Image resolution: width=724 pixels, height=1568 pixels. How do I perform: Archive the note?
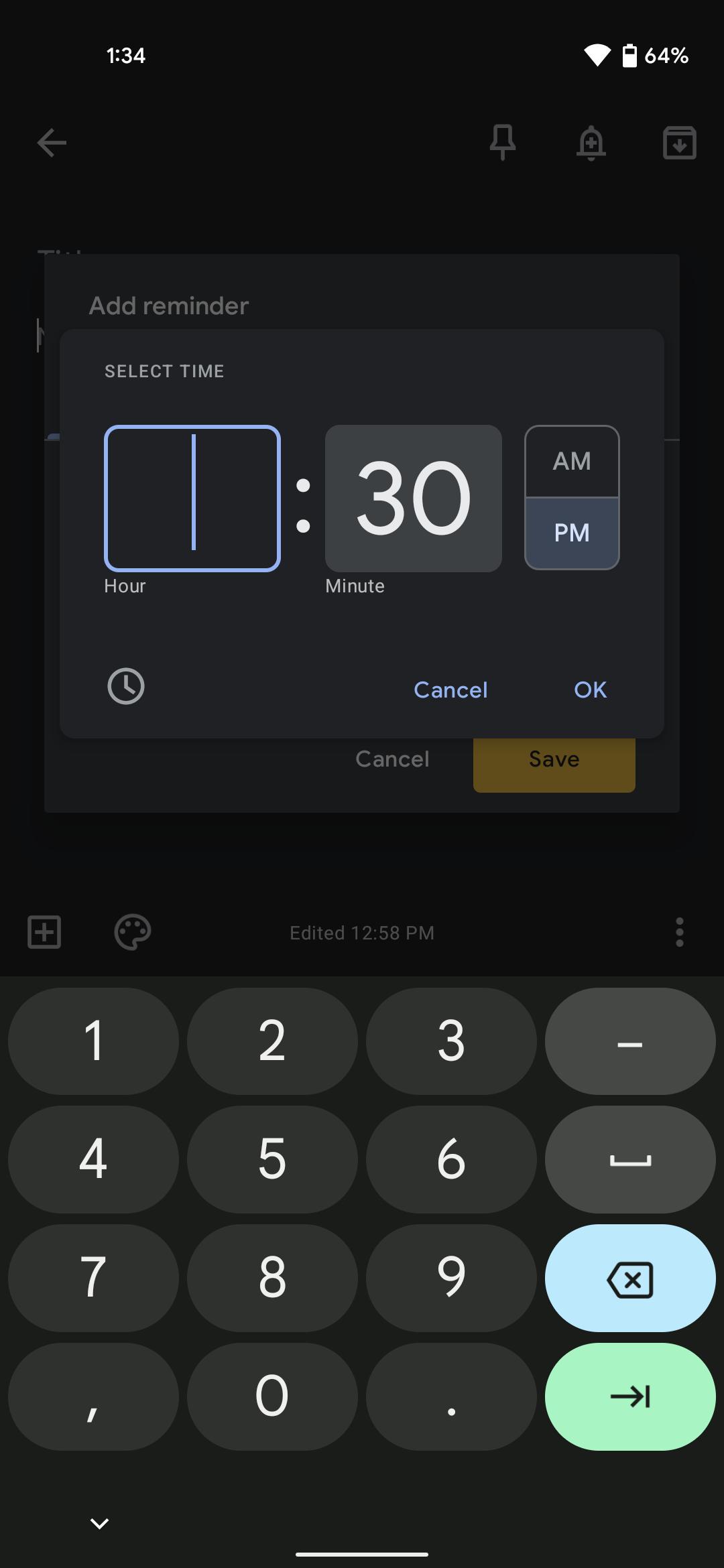pyautogui.click(x=679, y=142)
